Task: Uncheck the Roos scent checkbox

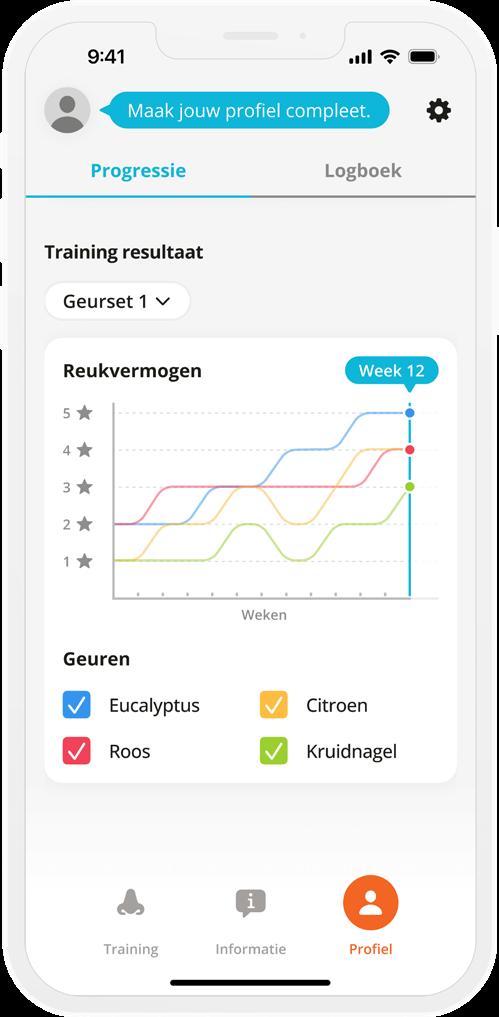Action: click(x=77, y=751)
